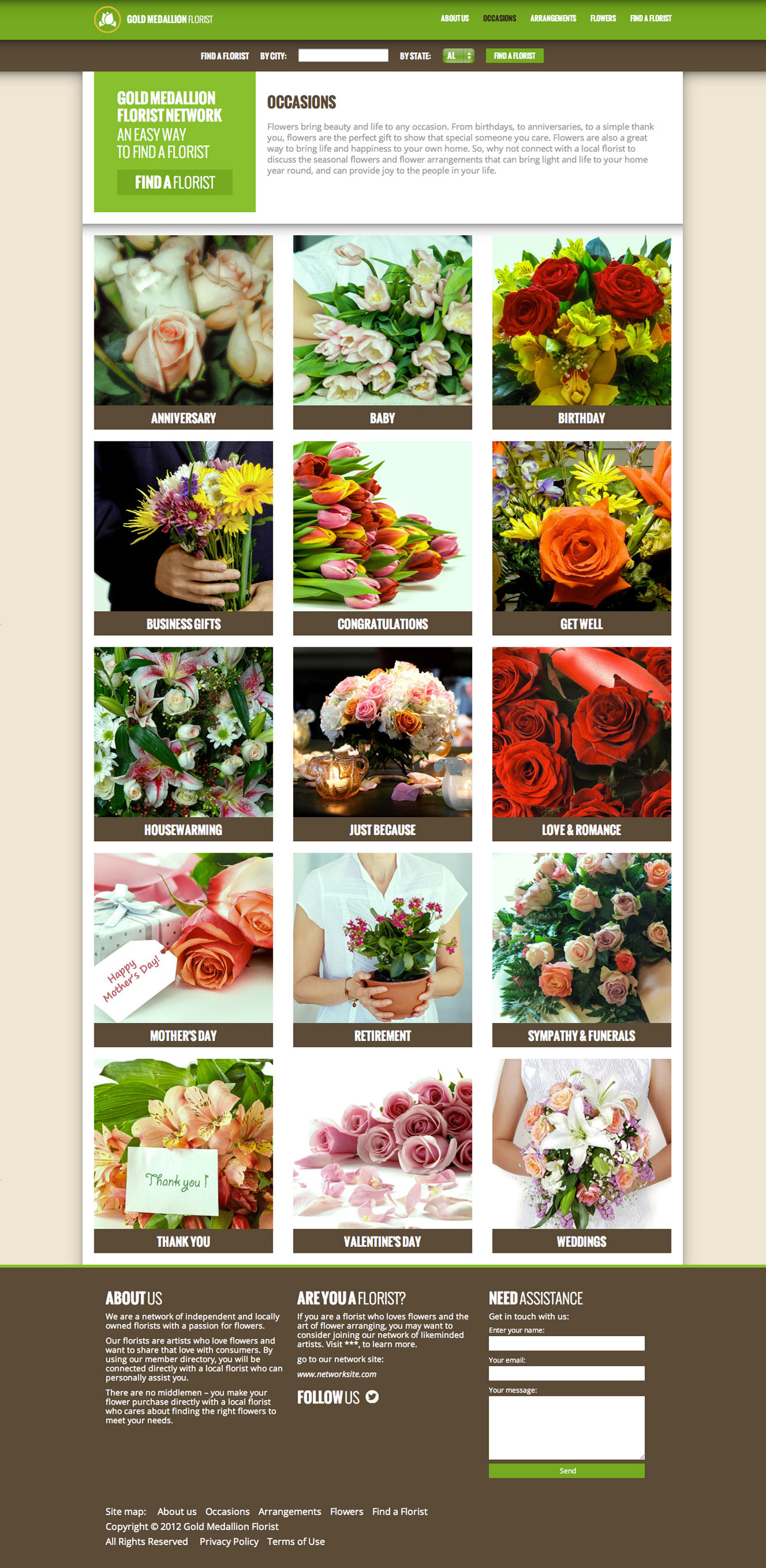Tap the Enter your name field

(x=566, y=1344)
